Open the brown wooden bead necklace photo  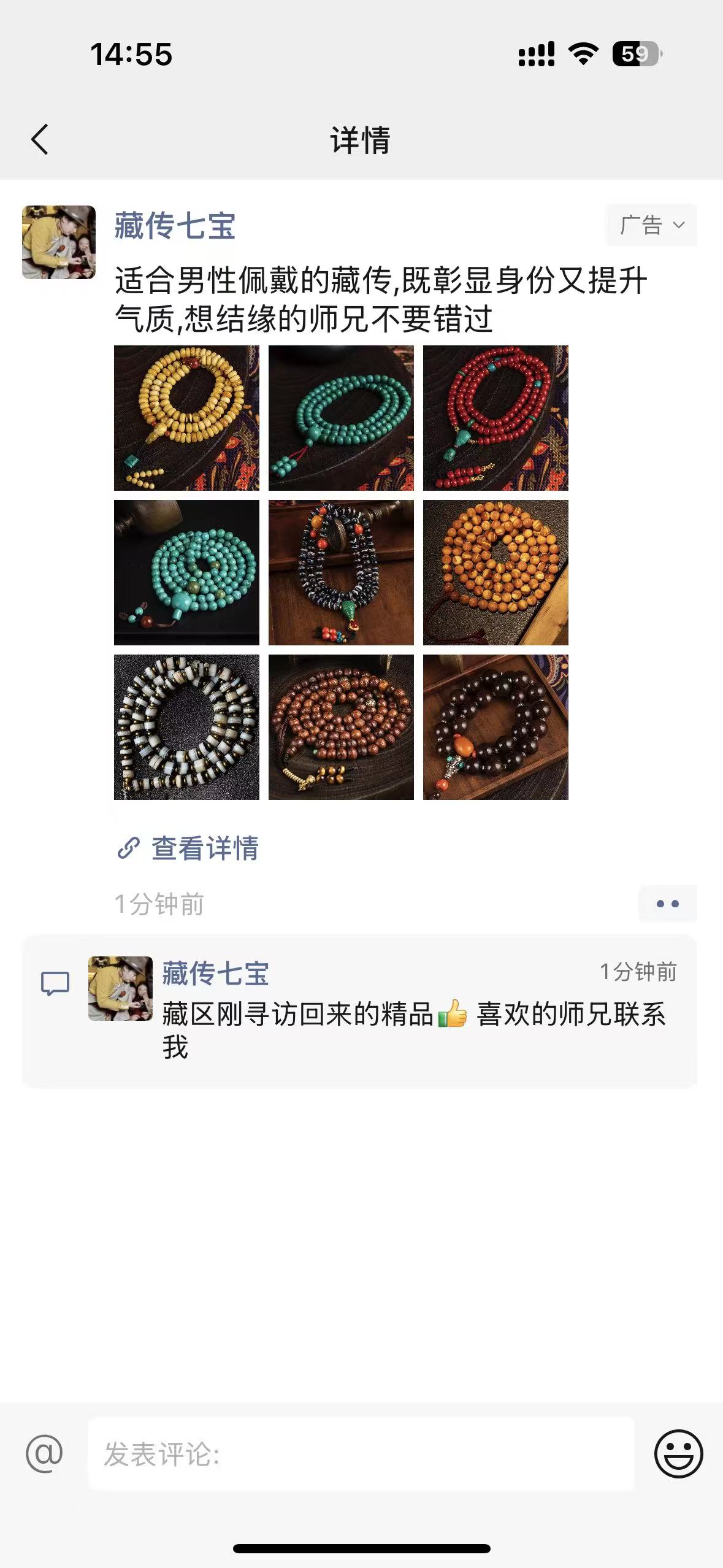(x=341, y=727)
